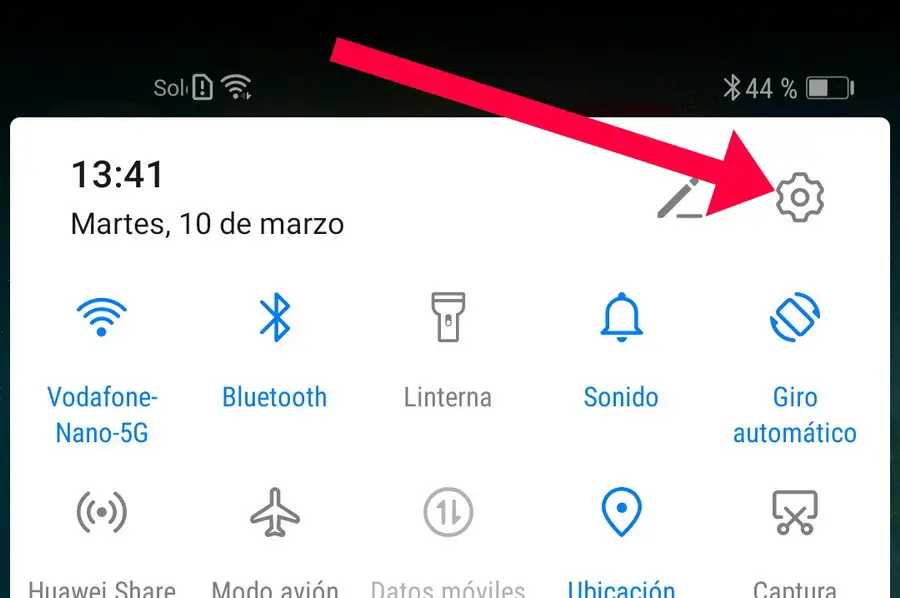The height and width of the screenshot is (598, 900).
Task: Enable Modo avión airplane mode
Action: pos(274,513)
